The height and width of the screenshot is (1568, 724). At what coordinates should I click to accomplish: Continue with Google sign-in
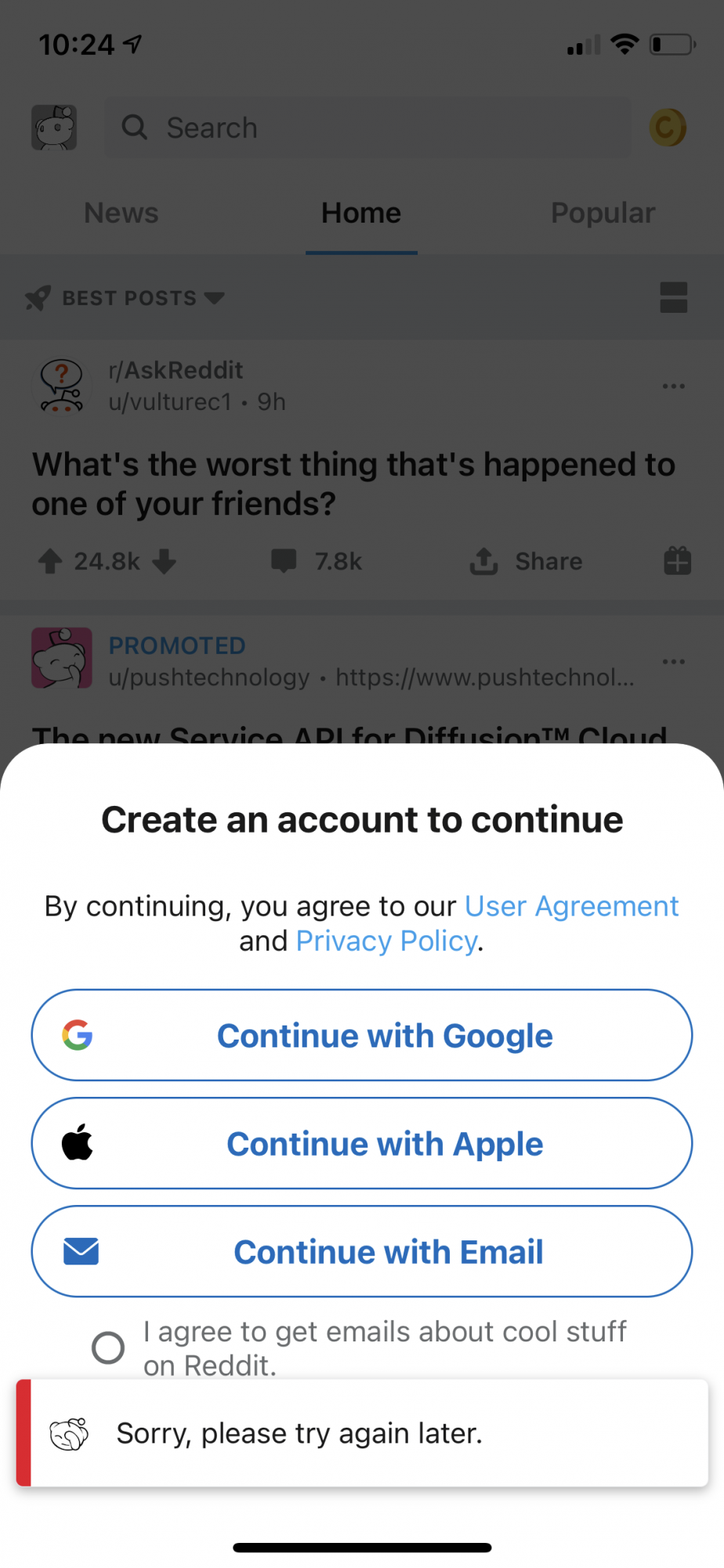tap(362, 1035)
